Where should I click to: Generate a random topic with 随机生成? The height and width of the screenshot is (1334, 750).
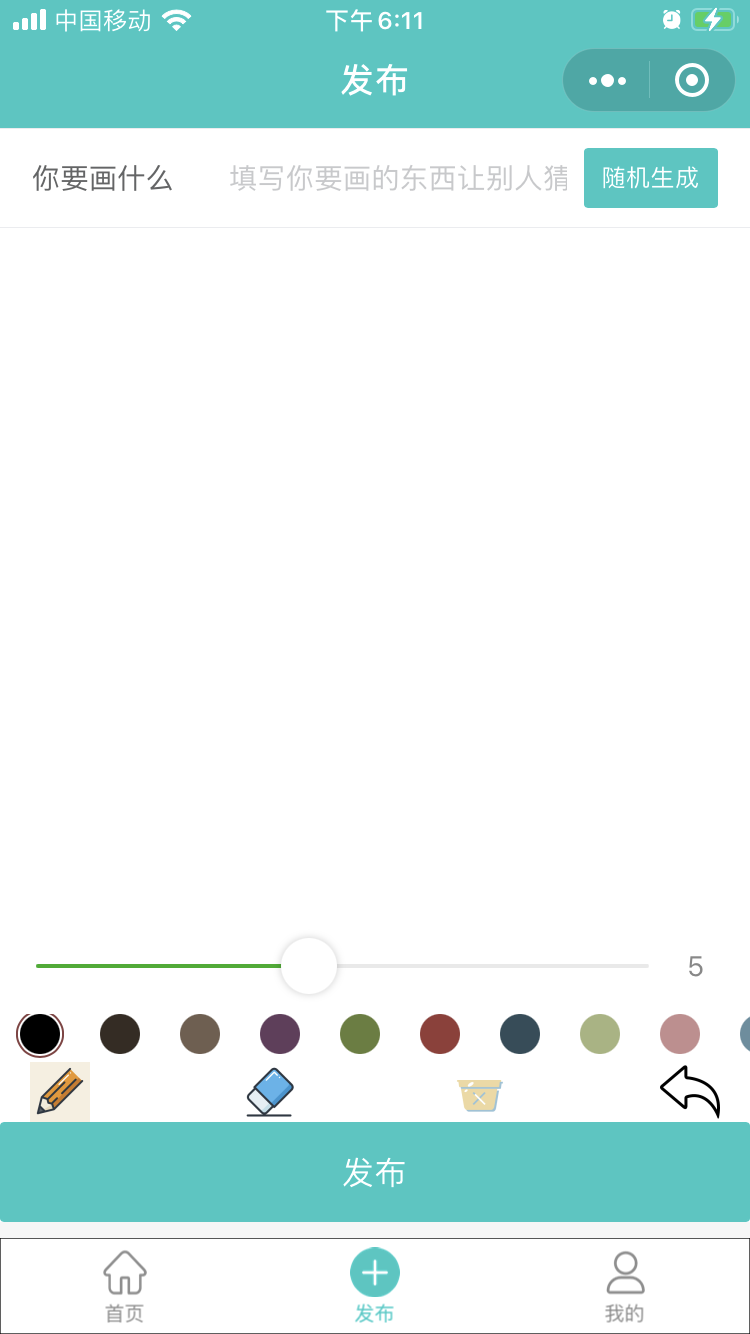click(650, 178)
